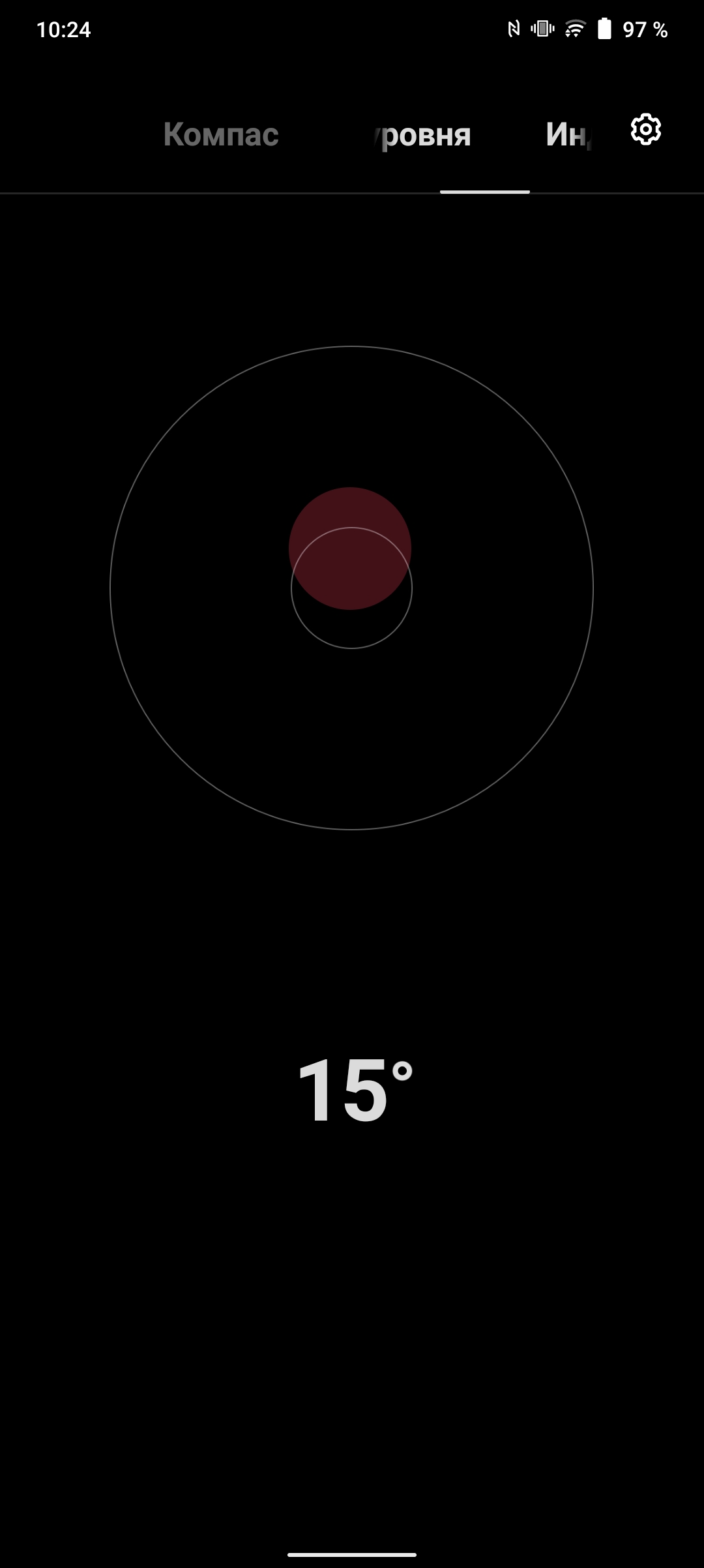Switch to the partially visible Ин tab
This screenshot has height=1568, width=704.
567,135
